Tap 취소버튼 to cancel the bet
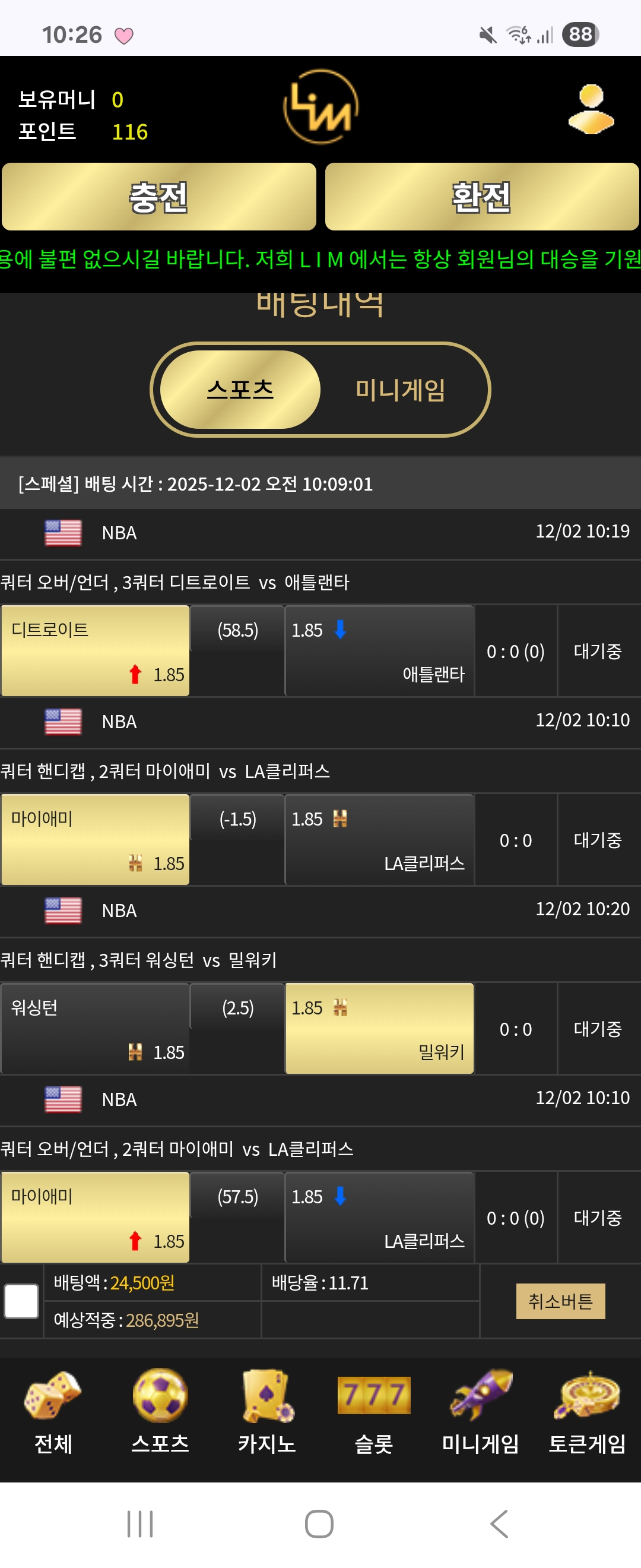Viewport: 641px width, 1568px height. point(560,1301)
